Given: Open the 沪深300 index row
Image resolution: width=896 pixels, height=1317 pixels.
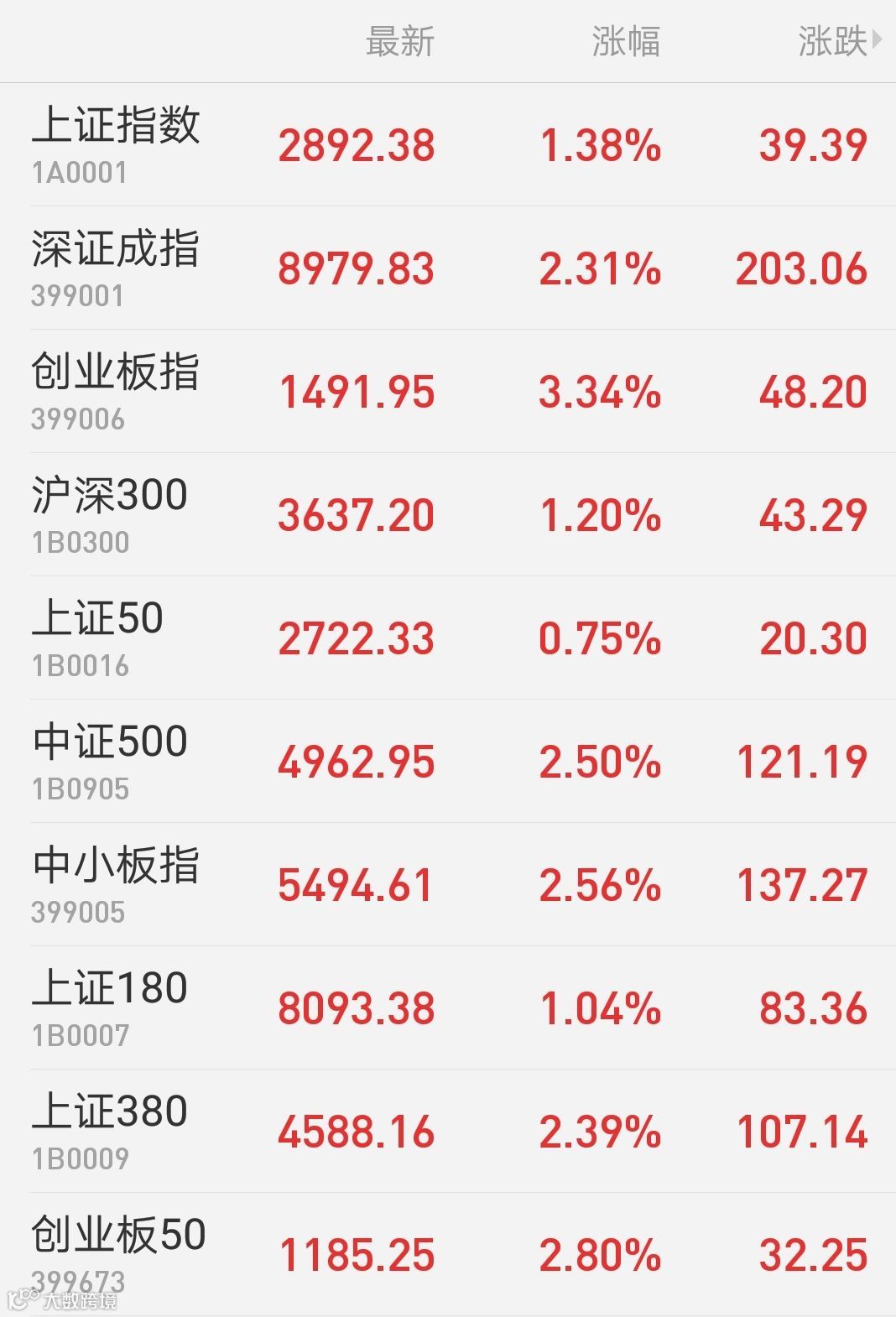Looking at the screenshot, I should pyautogui.click(x=448, y=514).
